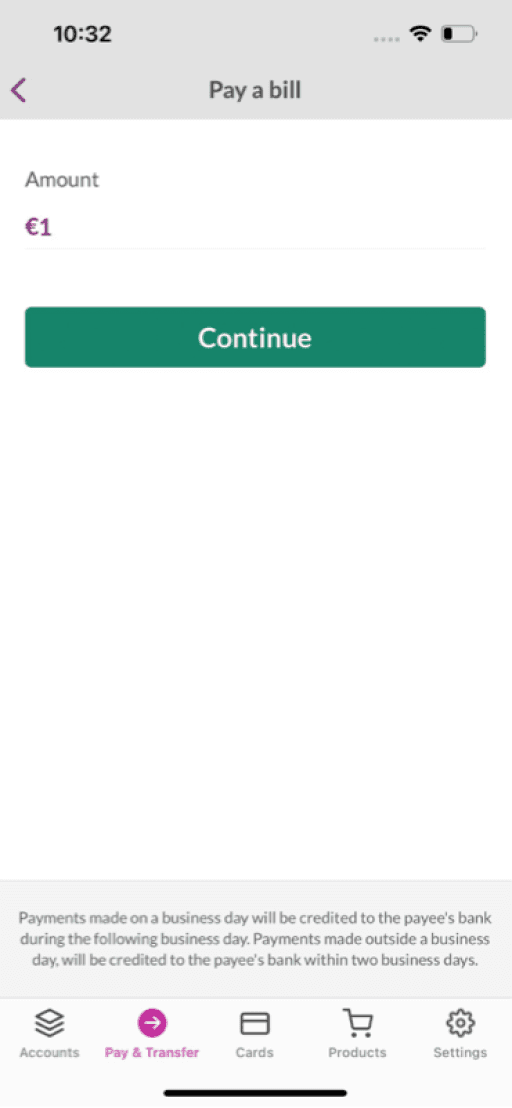Screen dimensions: 512x1108
Task: Go to the Products tab
Action: click(x=357, y=1034)
